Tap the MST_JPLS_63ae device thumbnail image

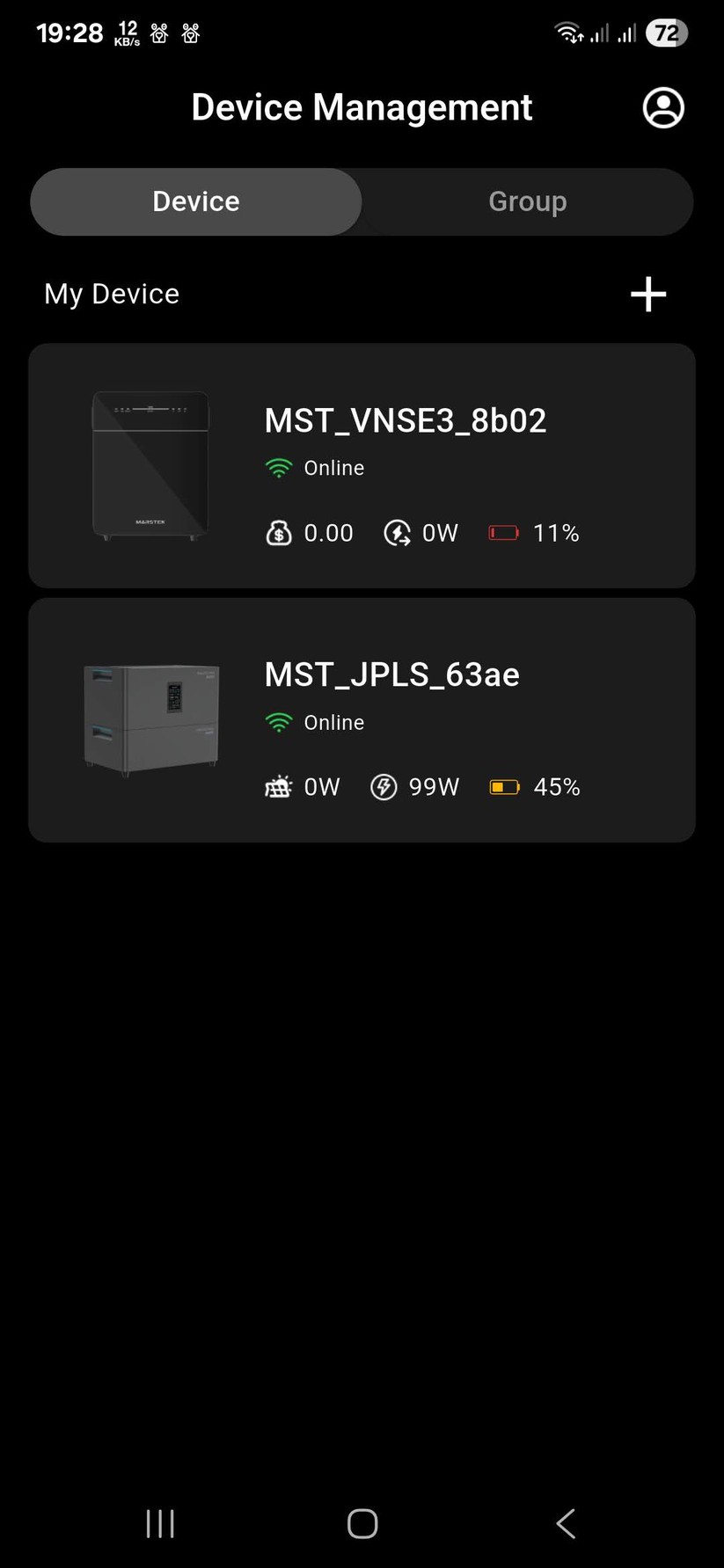150,718
